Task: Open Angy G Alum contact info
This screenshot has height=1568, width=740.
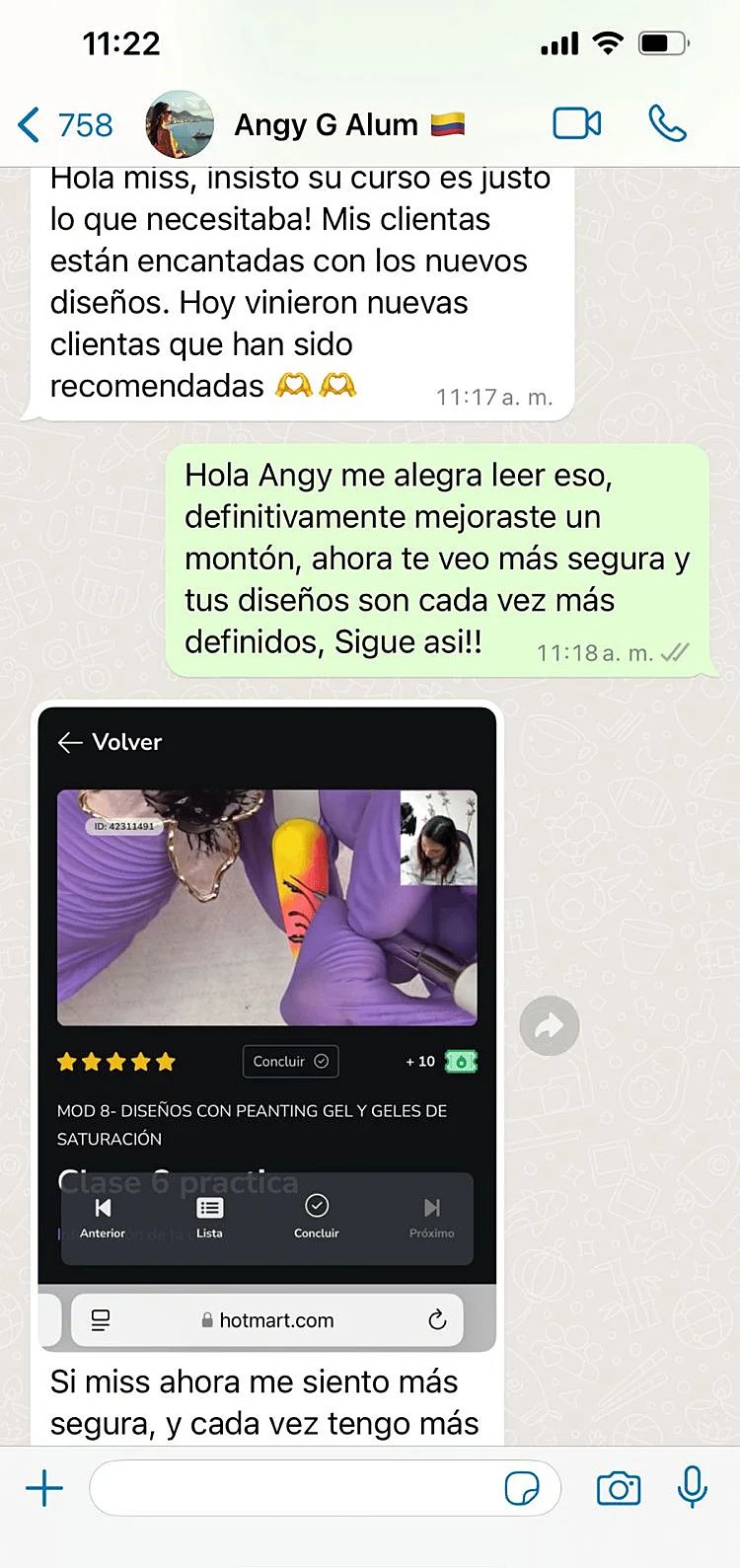Action: point(326,125)
